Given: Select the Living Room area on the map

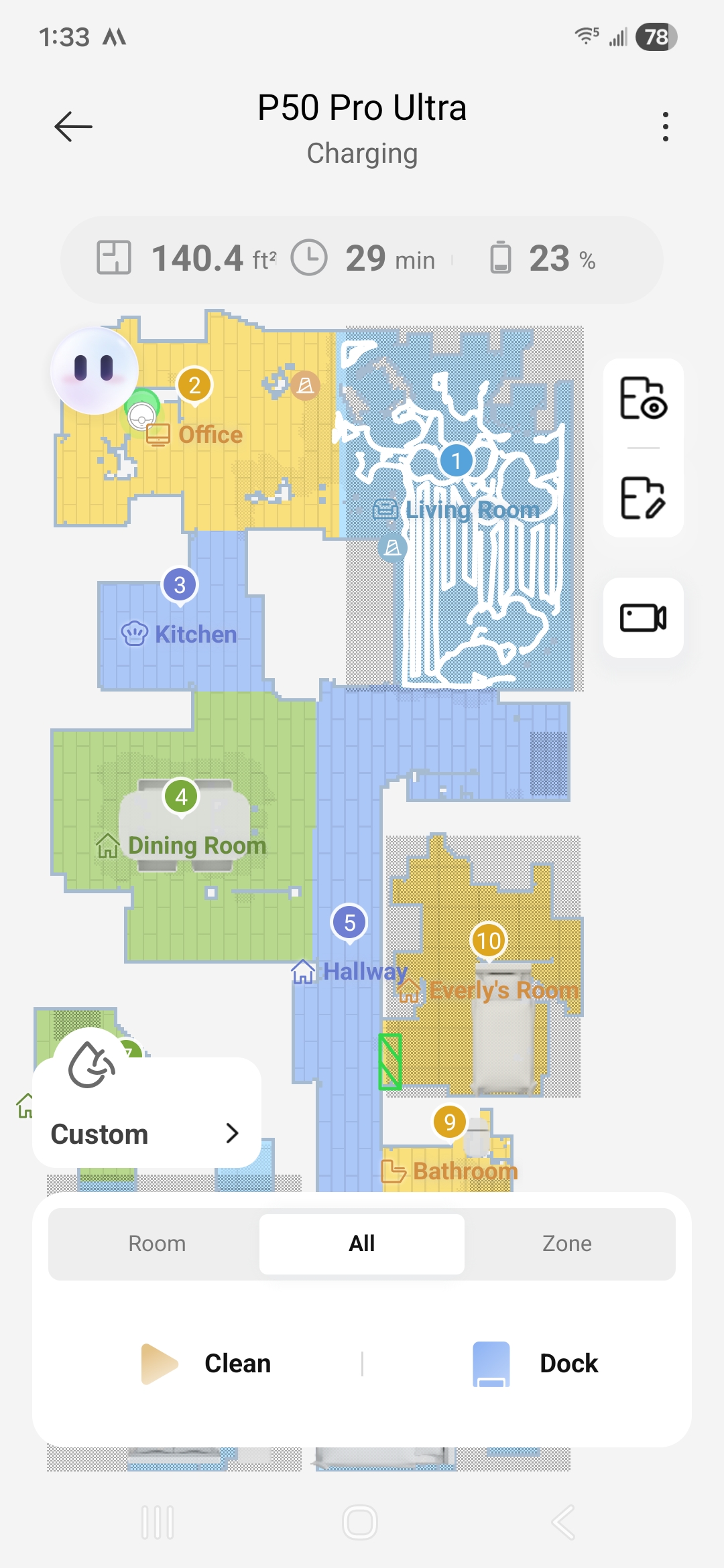Looking at the screenshot, I should pos(473,510).
